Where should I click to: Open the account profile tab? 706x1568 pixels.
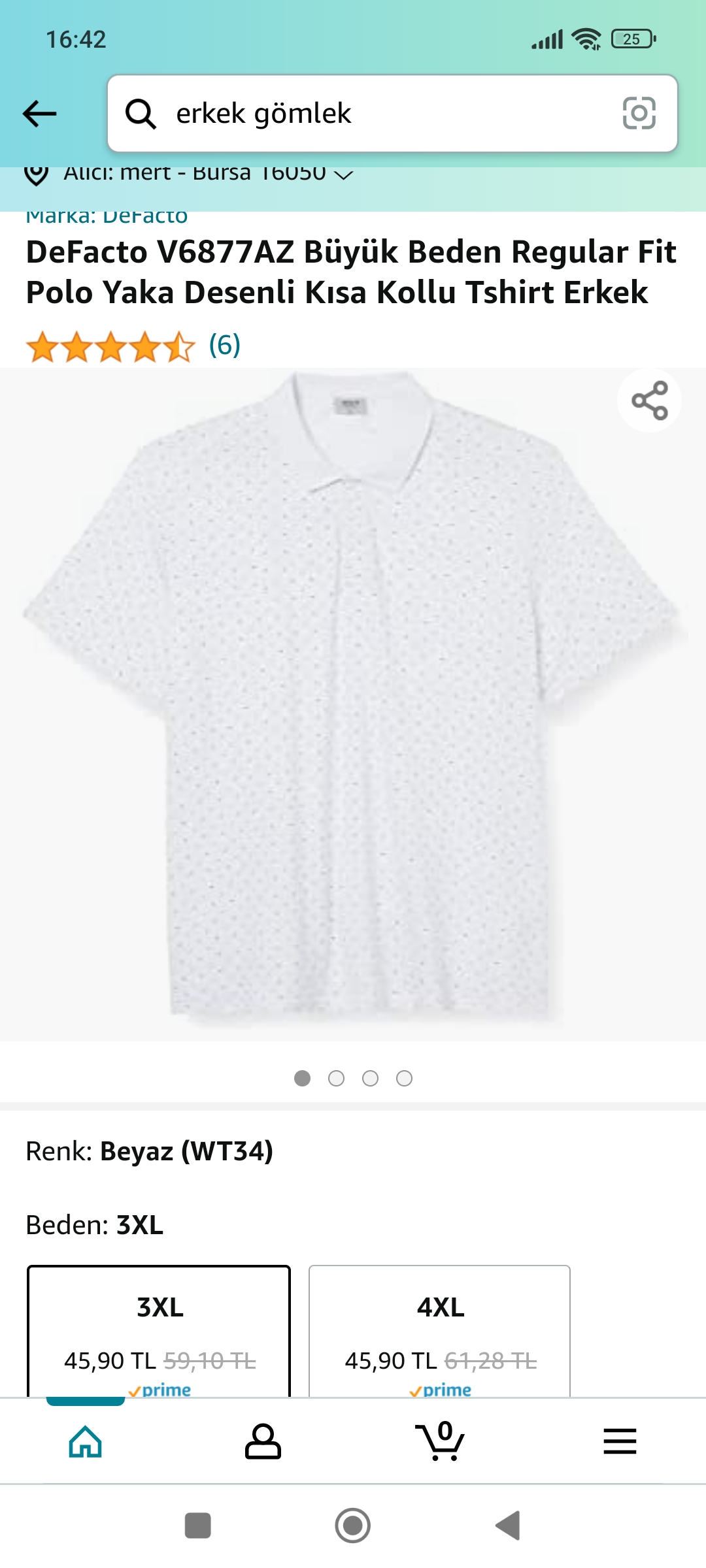point(263,1441)
